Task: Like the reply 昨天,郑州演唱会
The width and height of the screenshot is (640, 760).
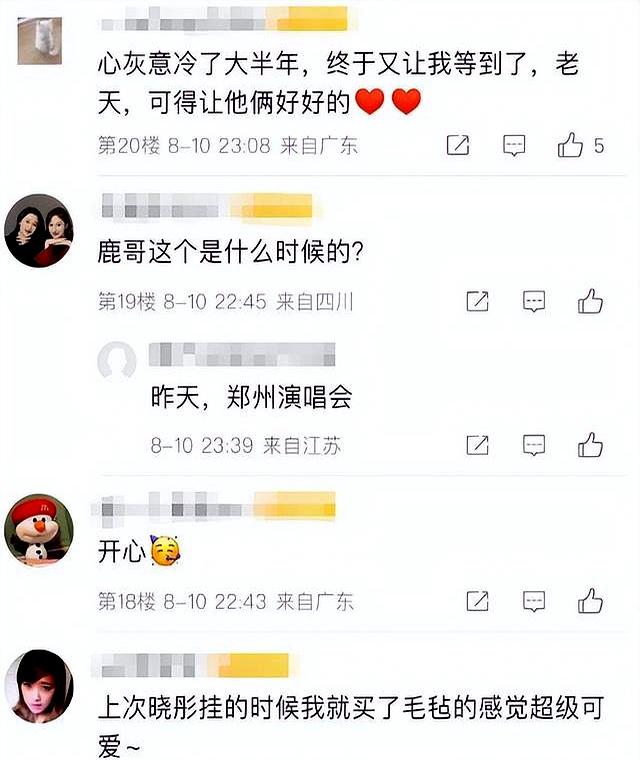Action: tap(590, 445)
